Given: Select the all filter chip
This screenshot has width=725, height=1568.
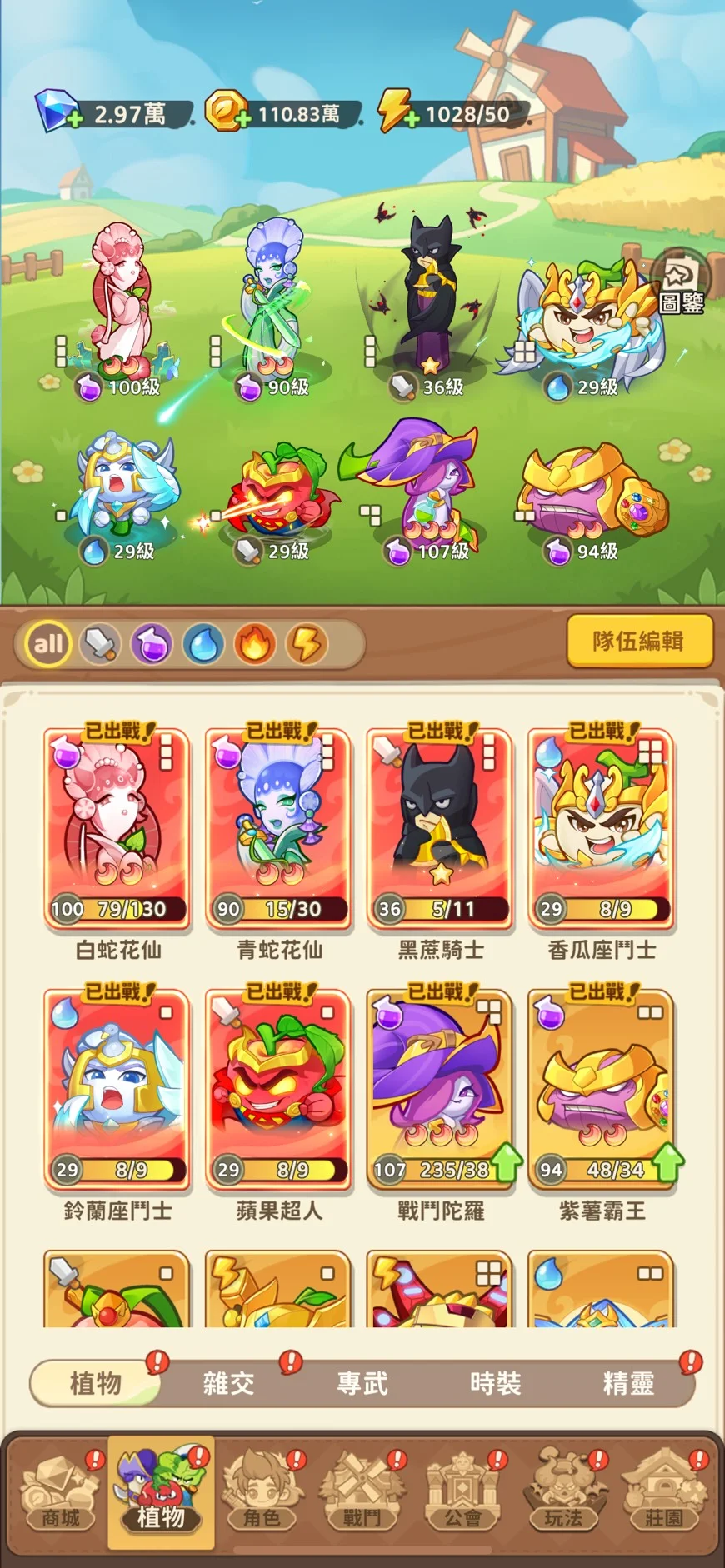Looking at the screenshot, I should click(48, 643).
